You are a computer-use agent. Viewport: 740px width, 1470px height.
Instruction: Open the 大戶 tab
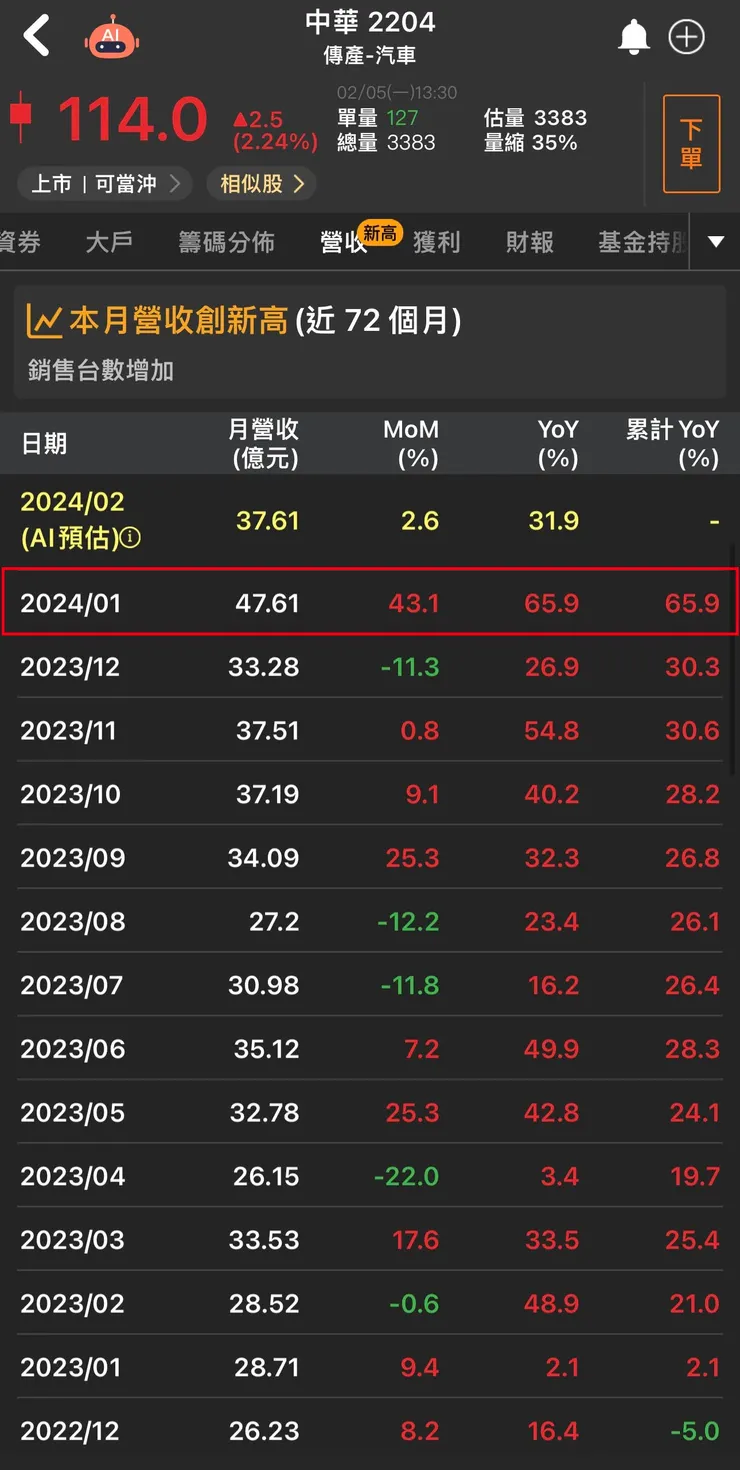[109, 242]
